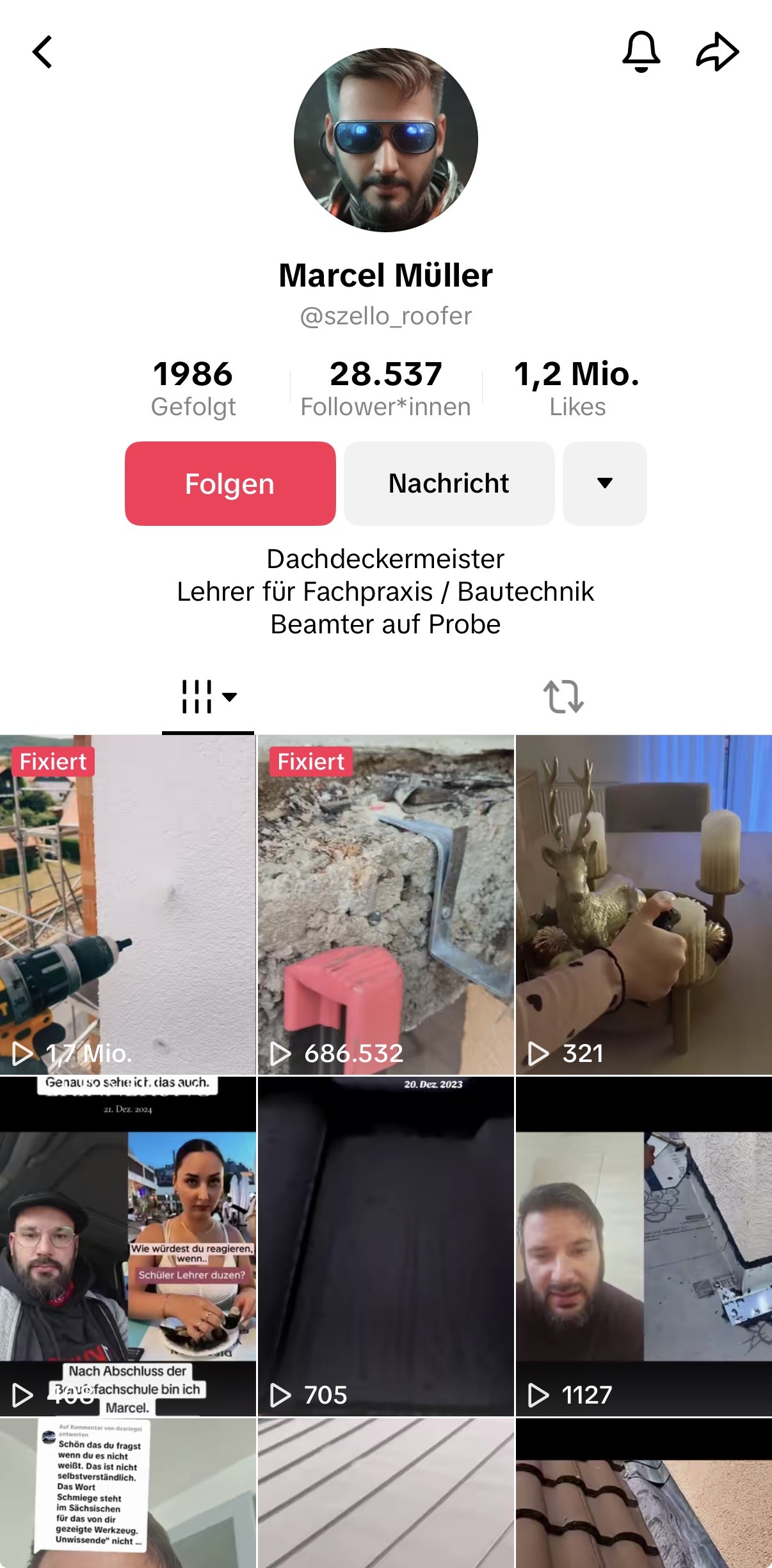This screenshot has height=1568, width=772.
Task: Play the video with 705 views
Action: pos(386,1246)
